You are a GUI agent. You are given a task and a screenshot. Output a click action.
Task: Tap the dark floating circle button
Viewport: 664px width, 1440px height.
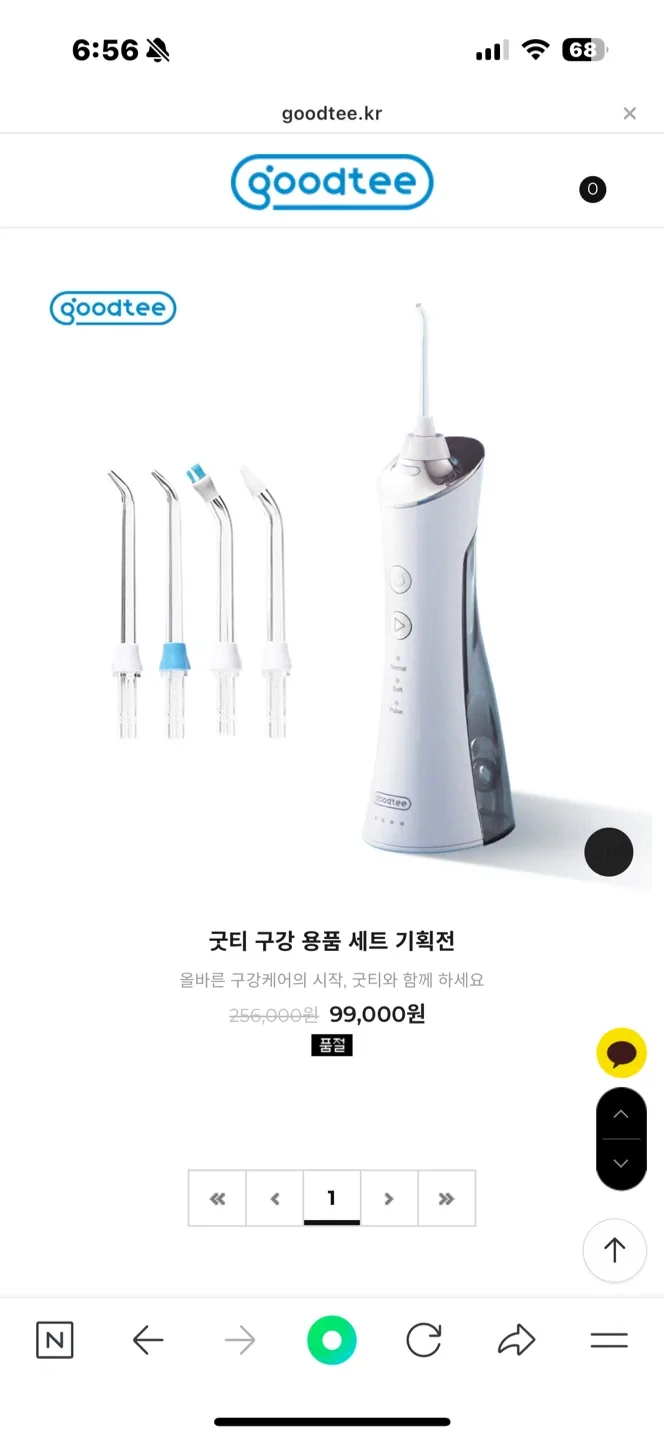(x=608, y=852)
